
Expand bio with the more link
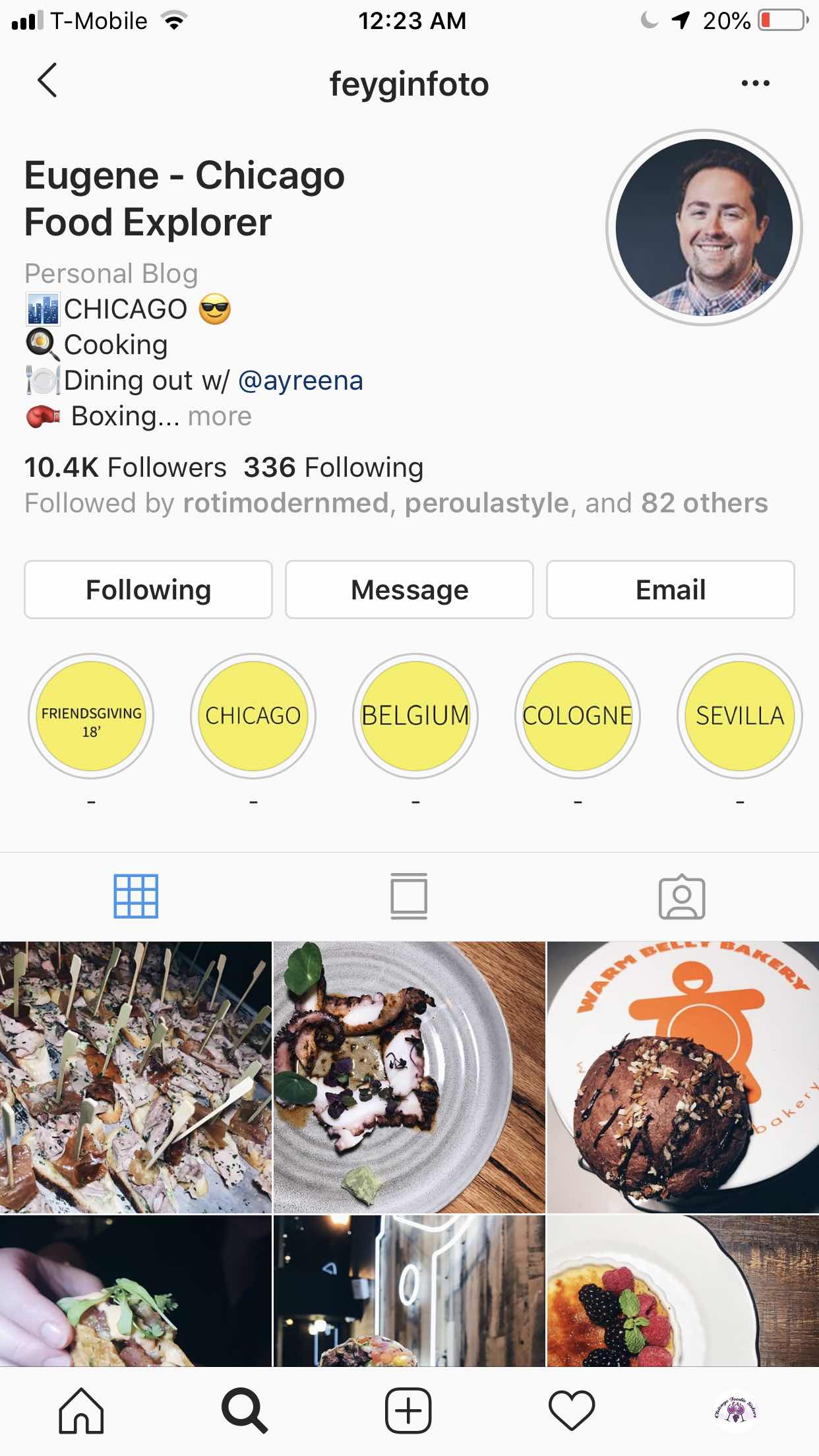pos(220,417)
